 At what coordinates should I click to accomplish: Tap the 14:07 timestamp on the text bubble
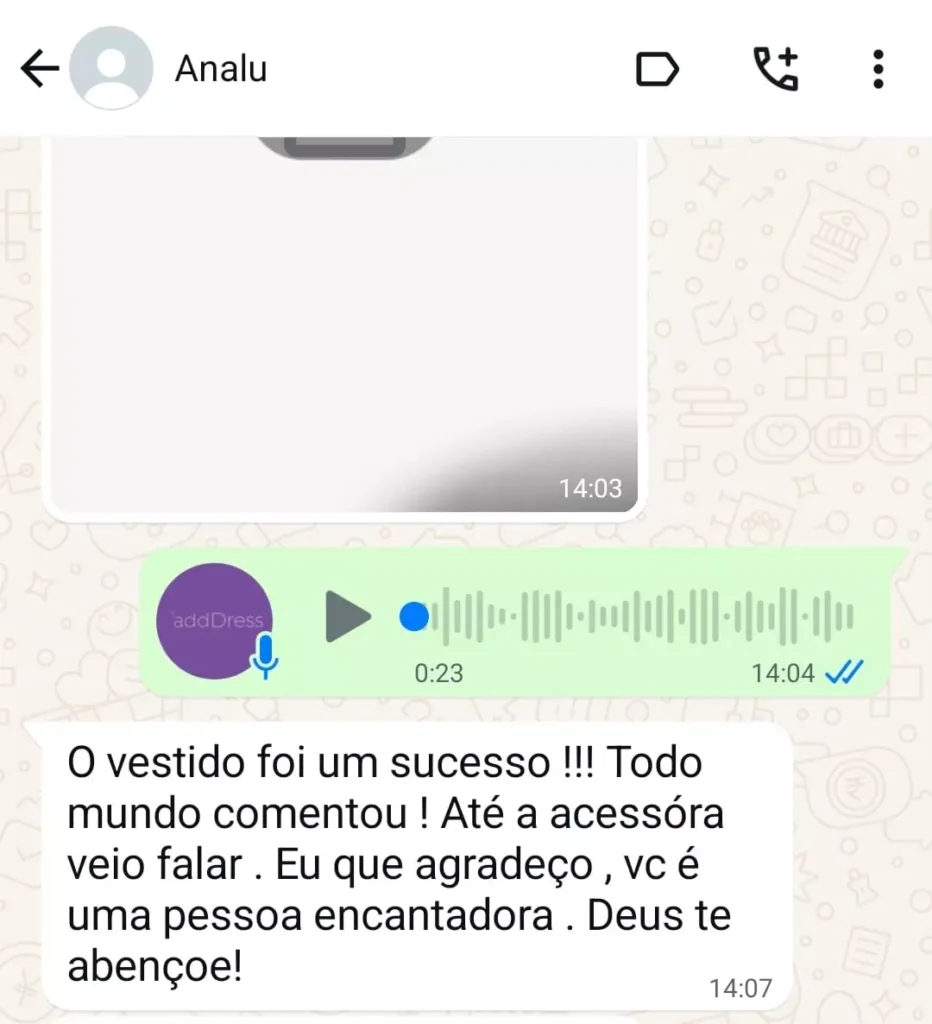(x=740, y=988)
